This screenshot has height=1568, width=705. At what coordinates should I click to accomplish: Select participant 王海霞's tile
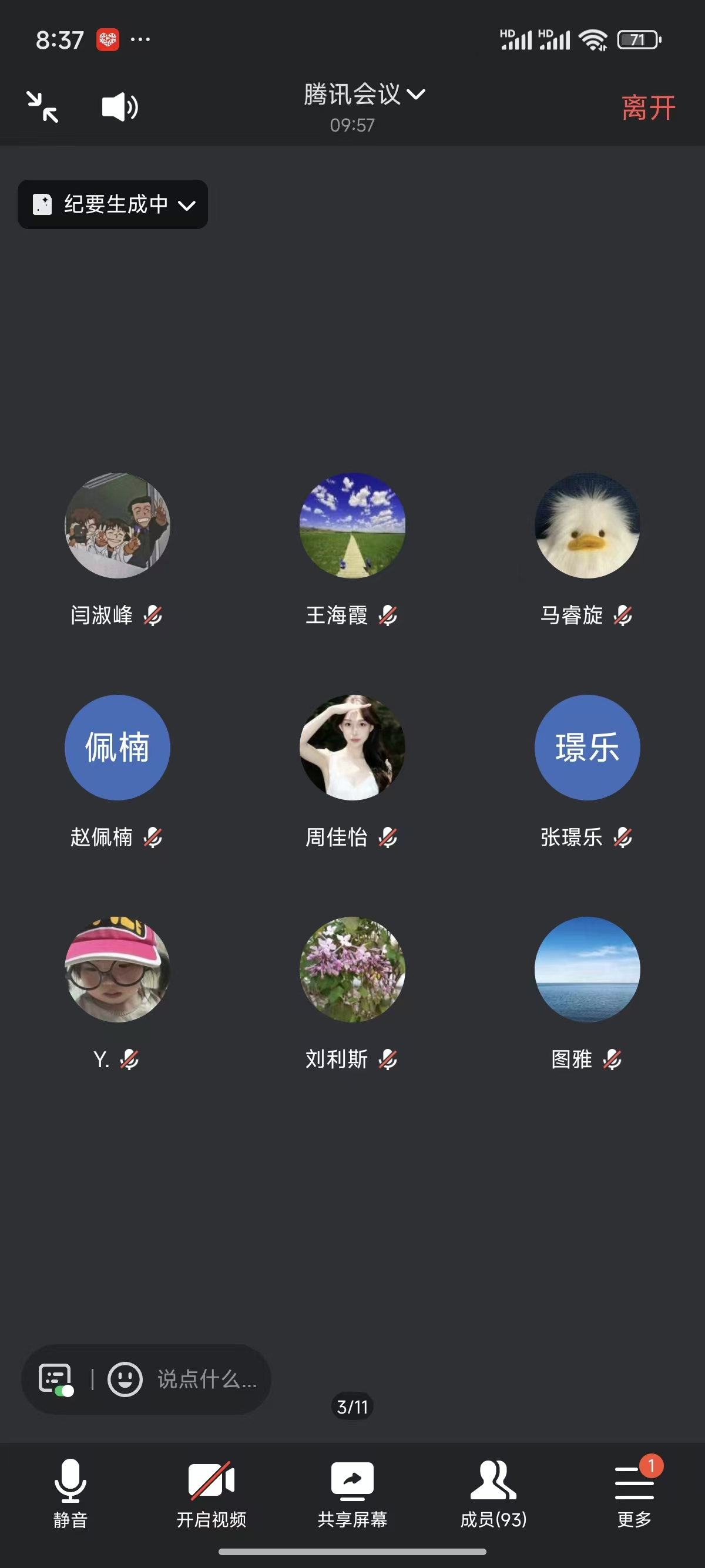click(352, 526)
